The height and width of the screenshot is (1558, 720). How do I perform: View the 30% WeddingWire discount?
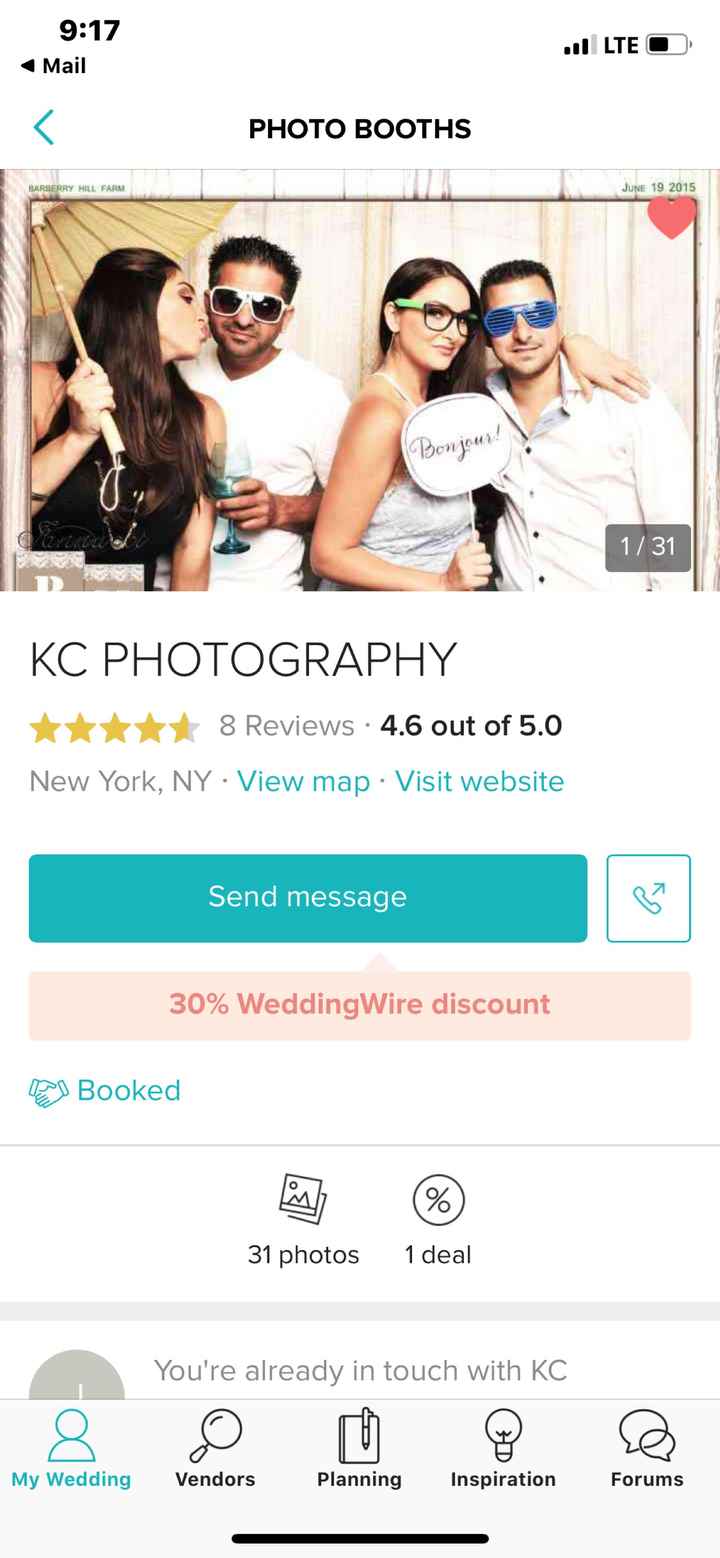coord(360,1004)
